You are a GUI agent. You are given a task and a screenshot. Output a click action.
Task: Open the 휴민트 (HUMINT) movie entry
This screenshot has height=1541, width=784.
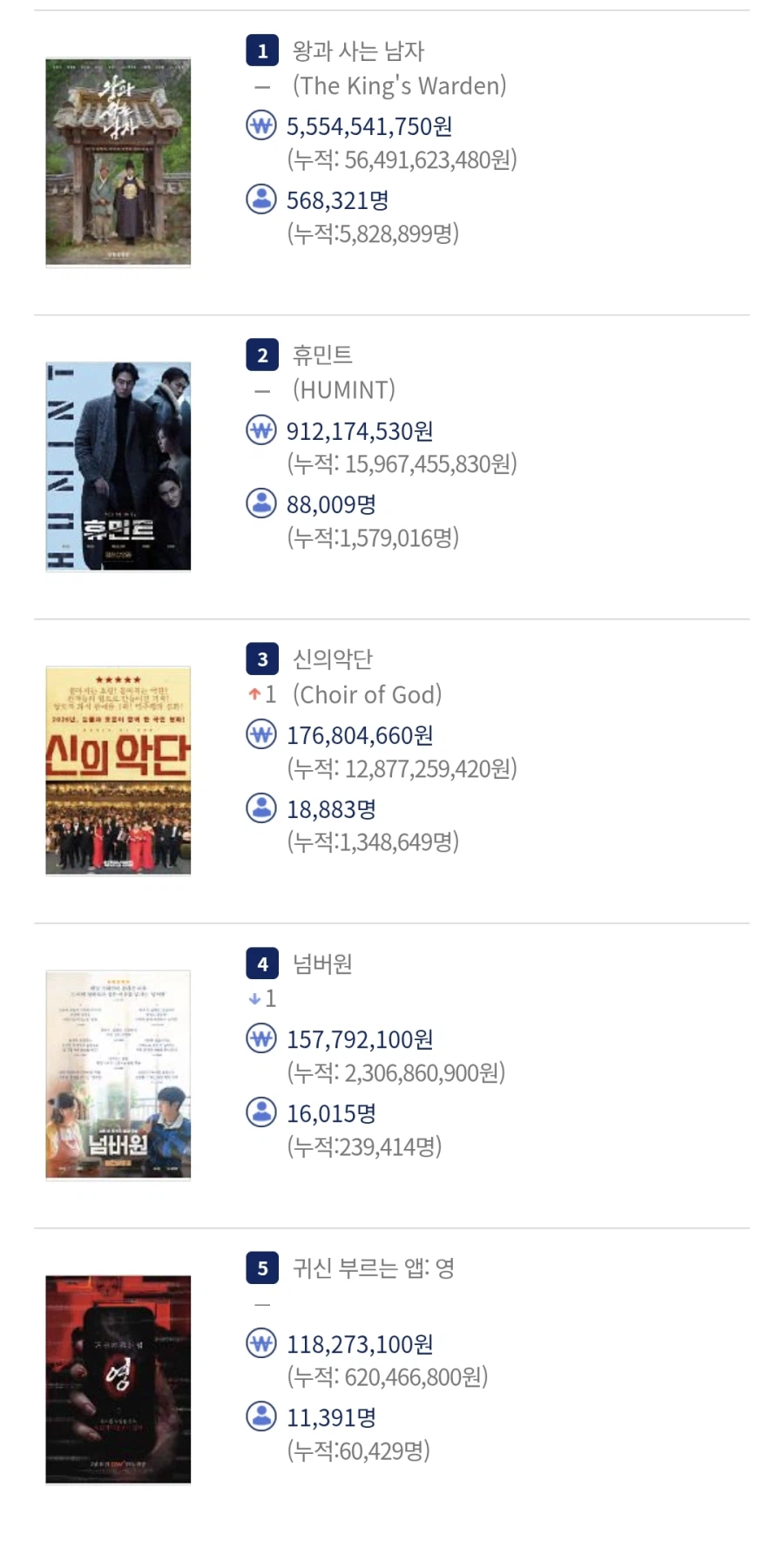(x=322, y=355)
